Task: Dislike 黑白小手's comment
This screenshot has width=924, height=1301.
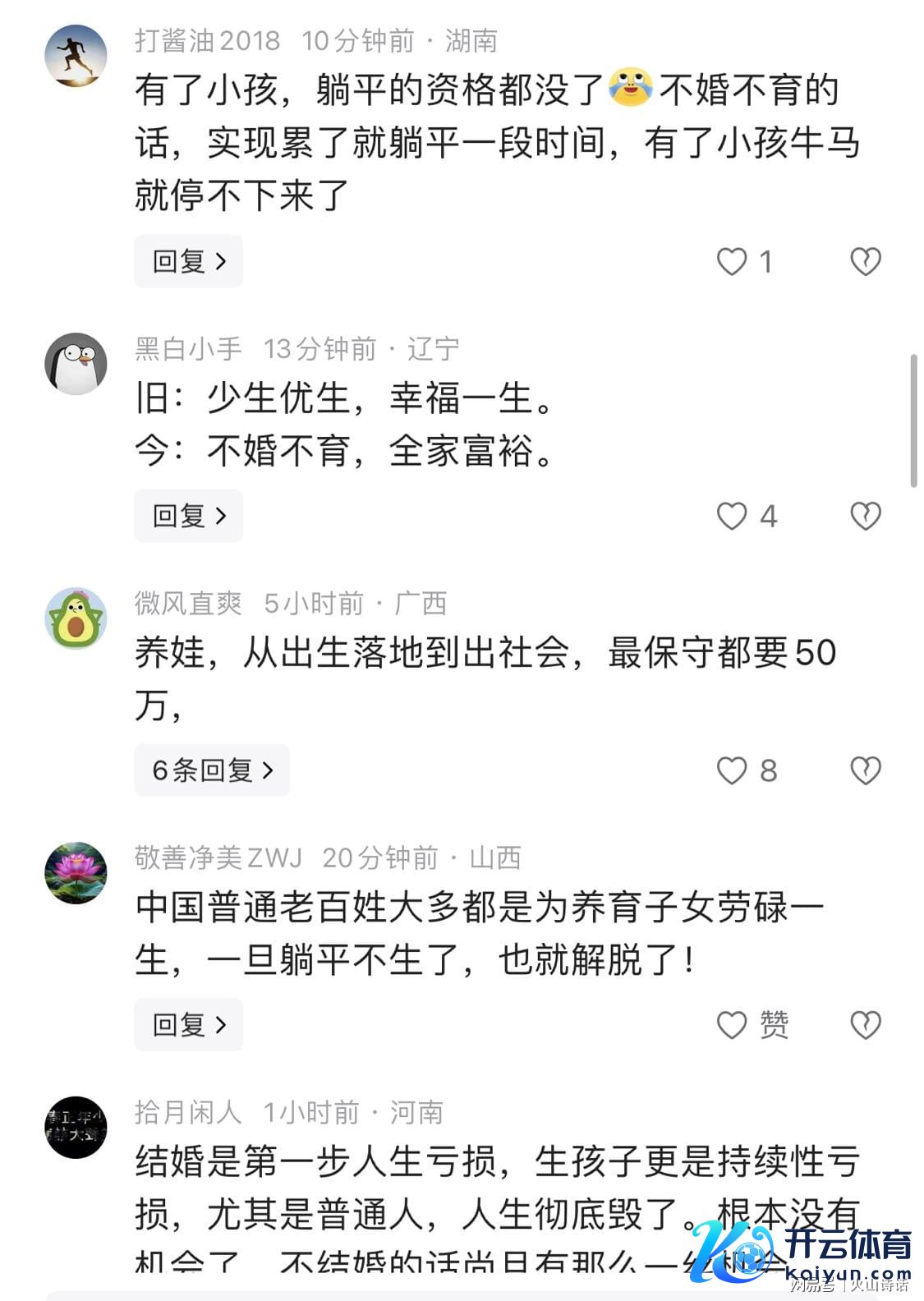Action: pos(865,517)
